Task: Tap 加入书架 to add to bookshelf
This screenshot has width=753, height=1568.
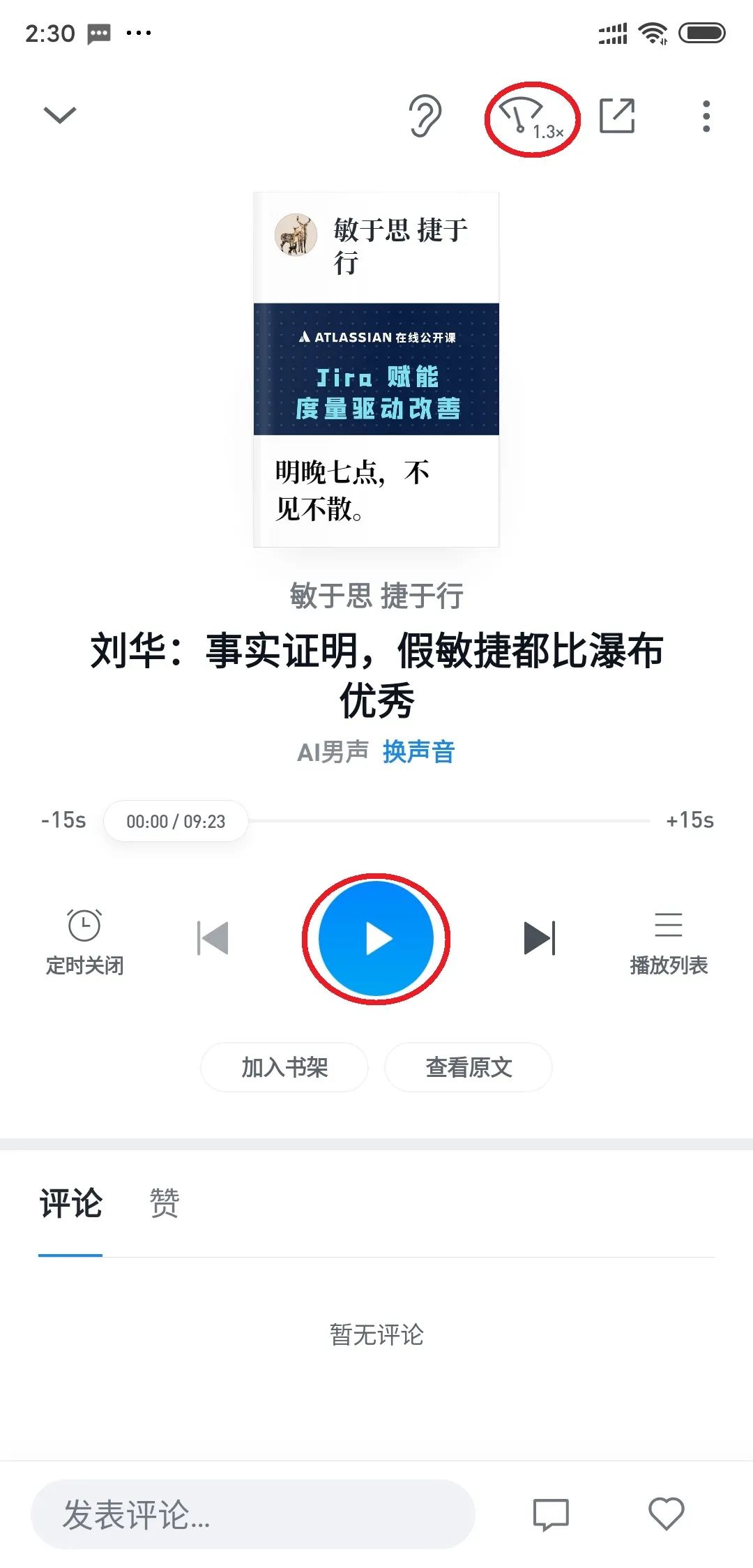Action: click(284, 1067)
